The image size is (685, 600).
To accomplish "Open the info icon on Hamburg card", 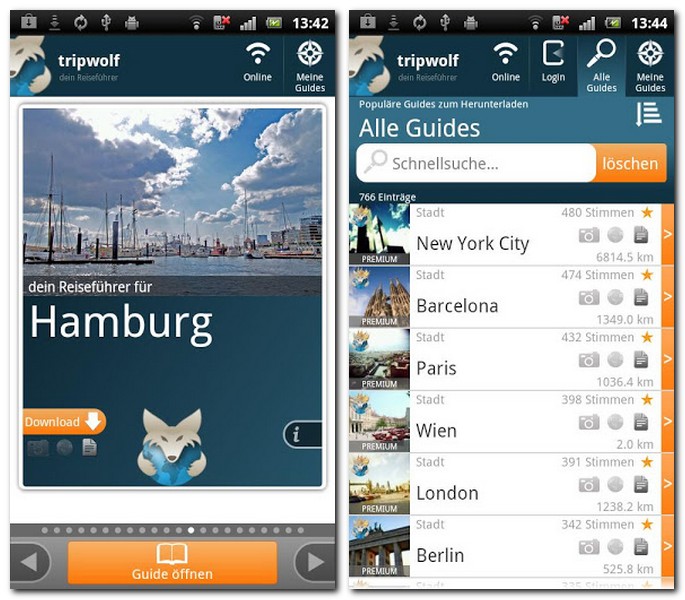I will click(x=302, y=433).
